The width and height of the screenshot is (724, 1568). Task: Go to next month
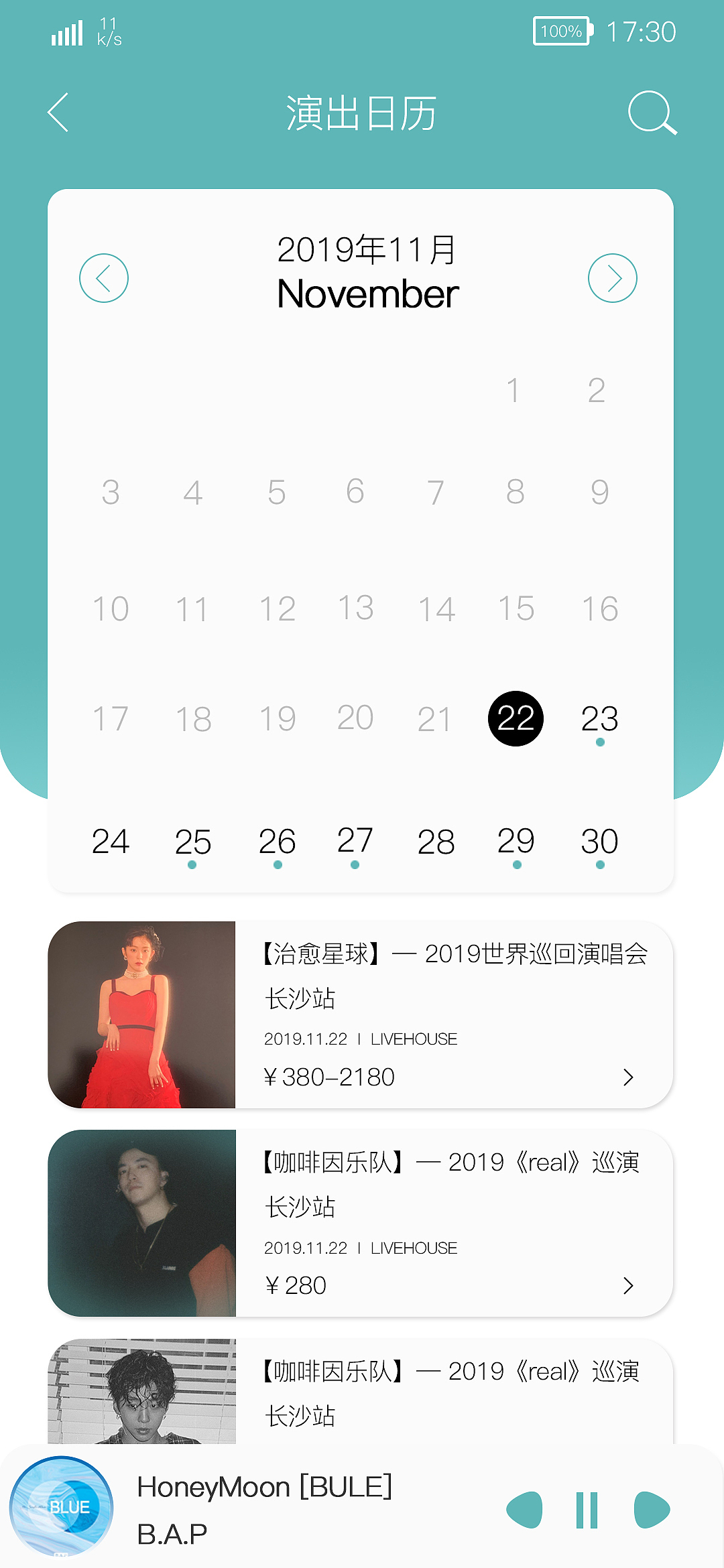click(612, 277)
